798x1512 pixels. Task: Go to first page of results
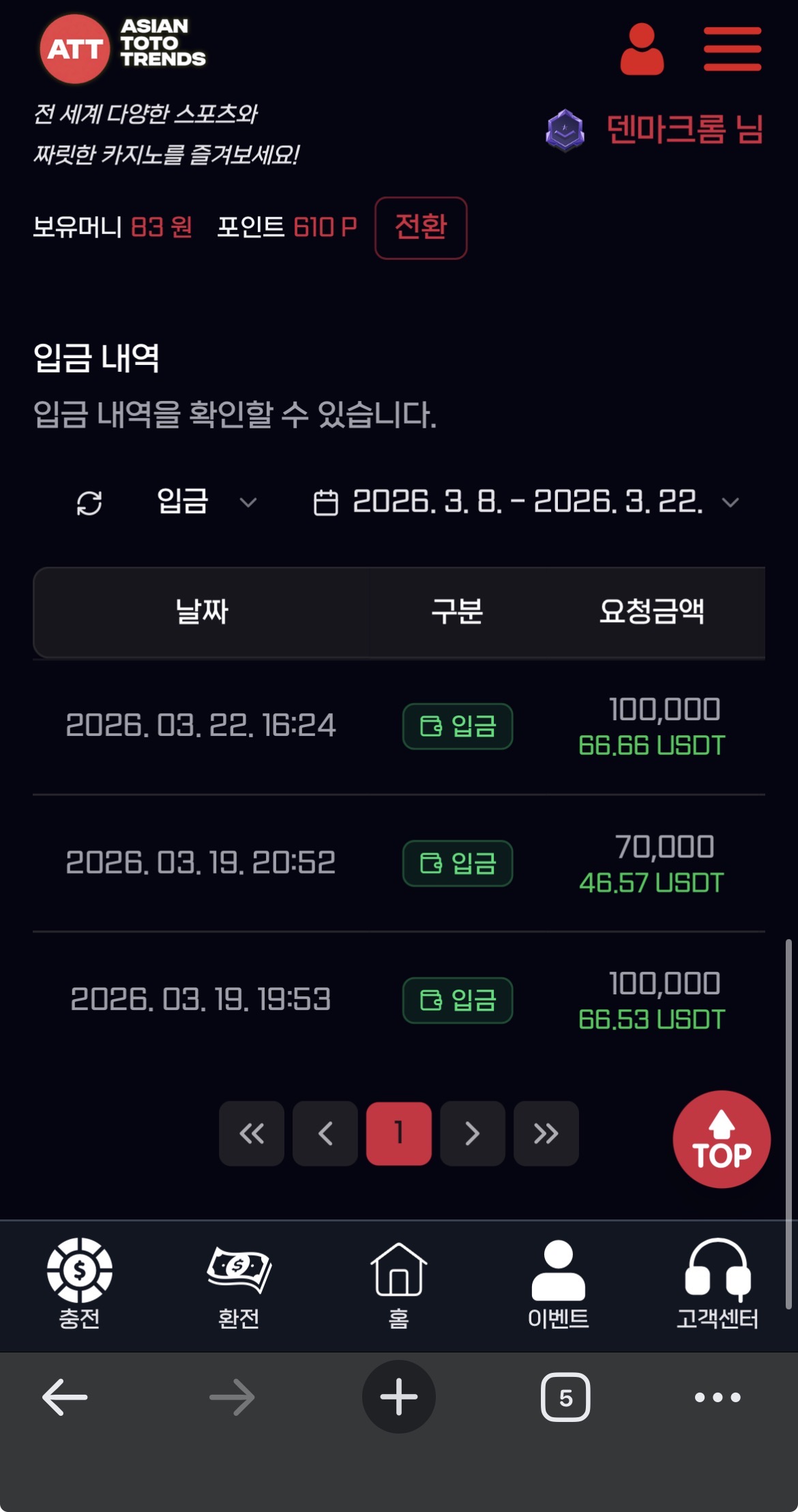252,1133
